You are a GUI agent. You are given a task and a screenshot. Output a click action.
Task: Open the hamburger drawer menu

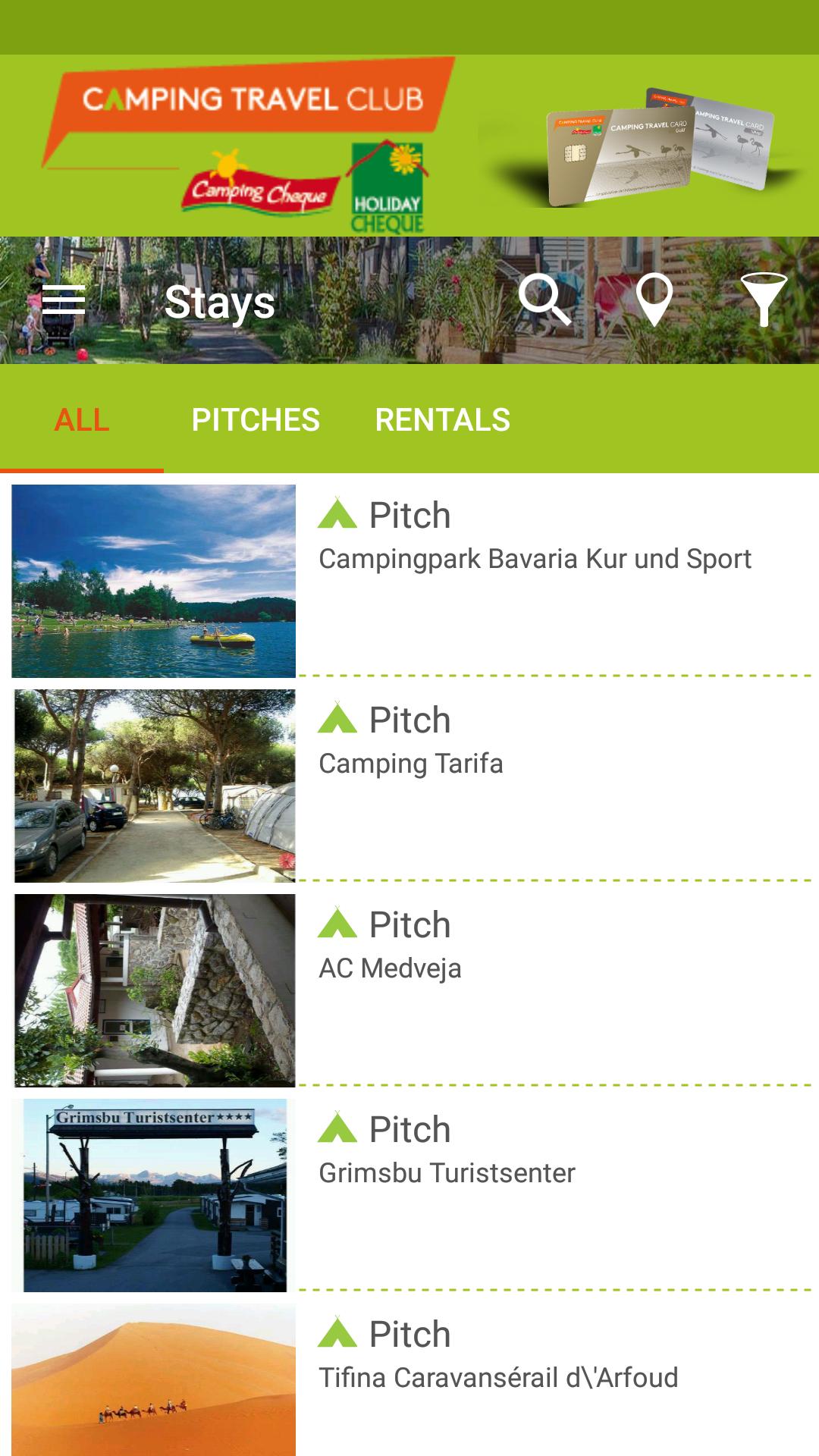point(64,301)
